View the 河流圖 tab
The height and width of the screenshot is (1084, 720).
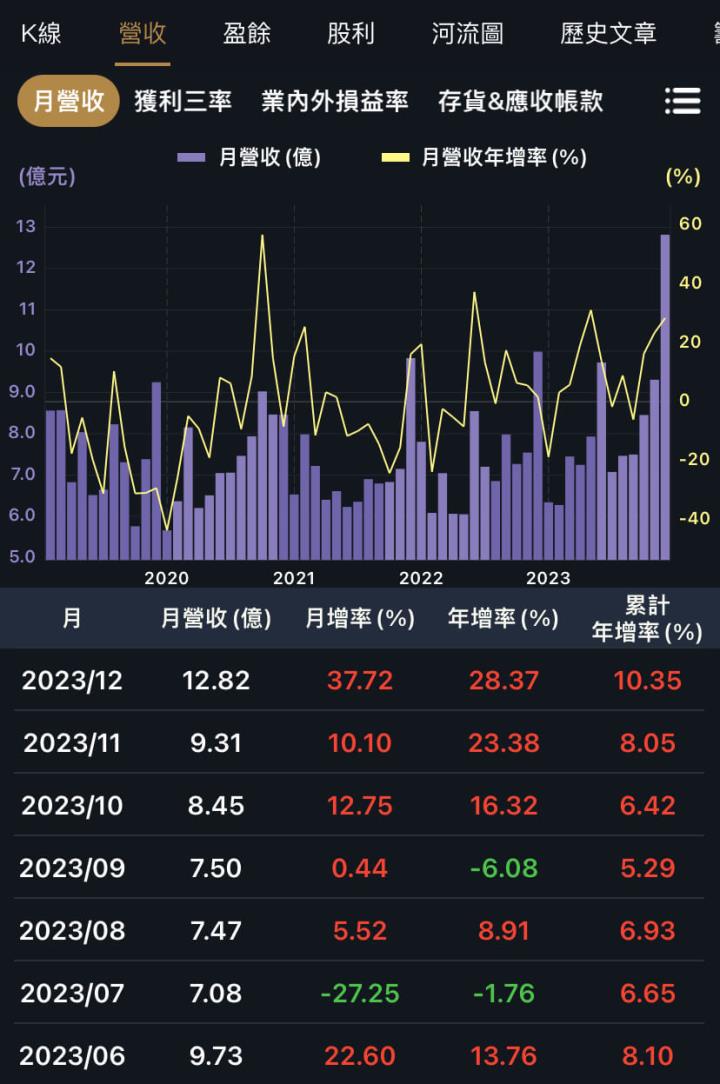(x=467, y=33)
